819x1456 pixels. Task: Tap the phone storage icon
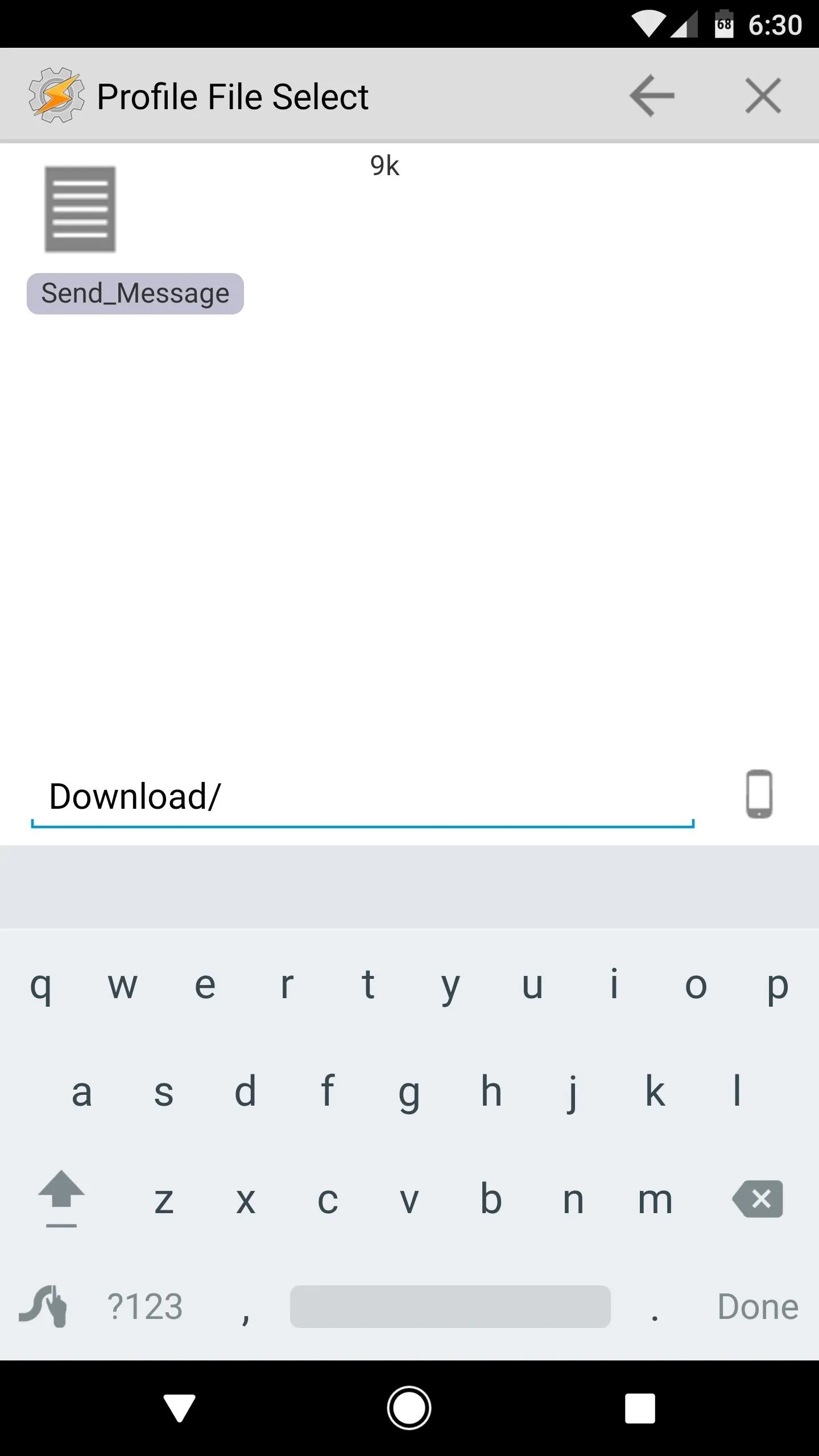759,794
